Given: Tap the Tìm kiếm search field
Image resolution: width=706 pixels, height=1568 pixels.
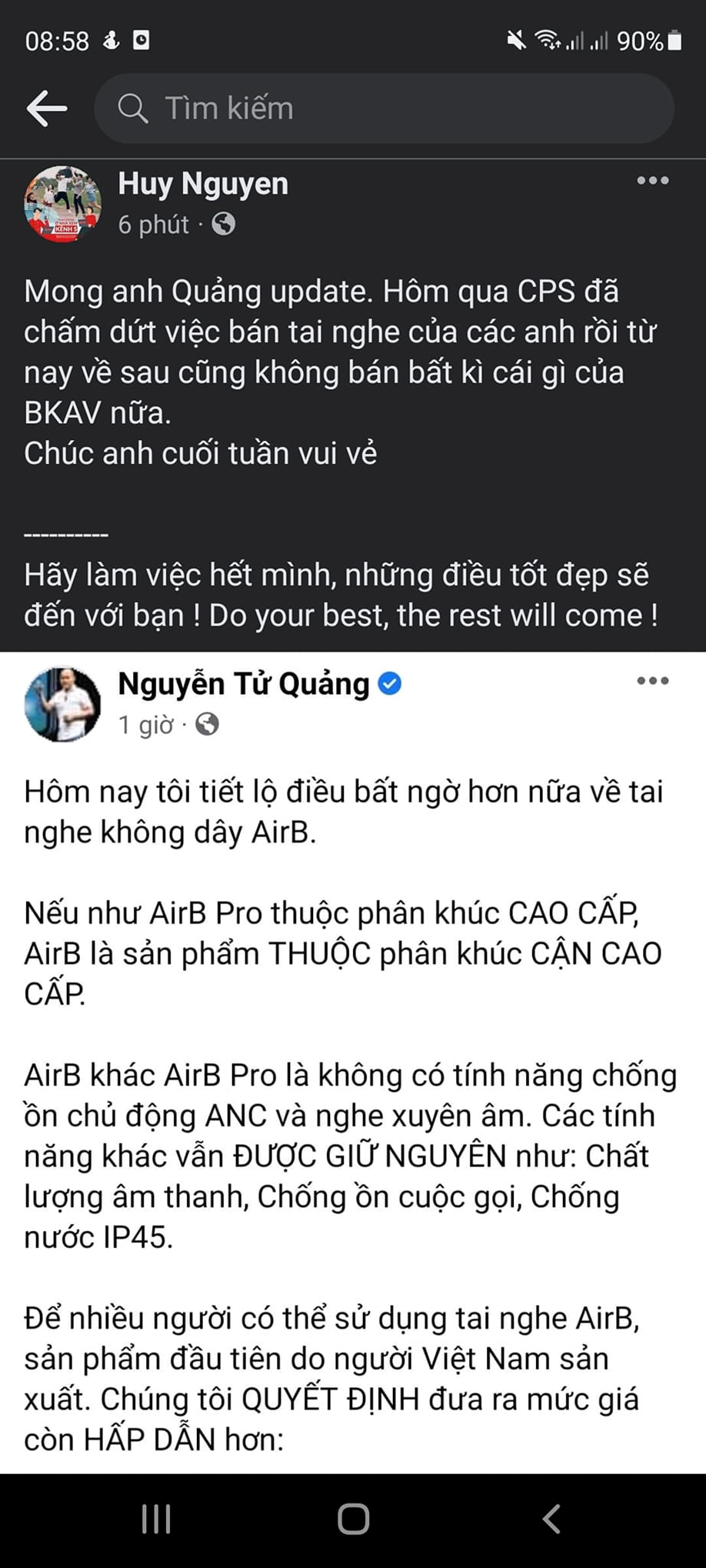Looking at the screenshot, I should coord(384,108).
